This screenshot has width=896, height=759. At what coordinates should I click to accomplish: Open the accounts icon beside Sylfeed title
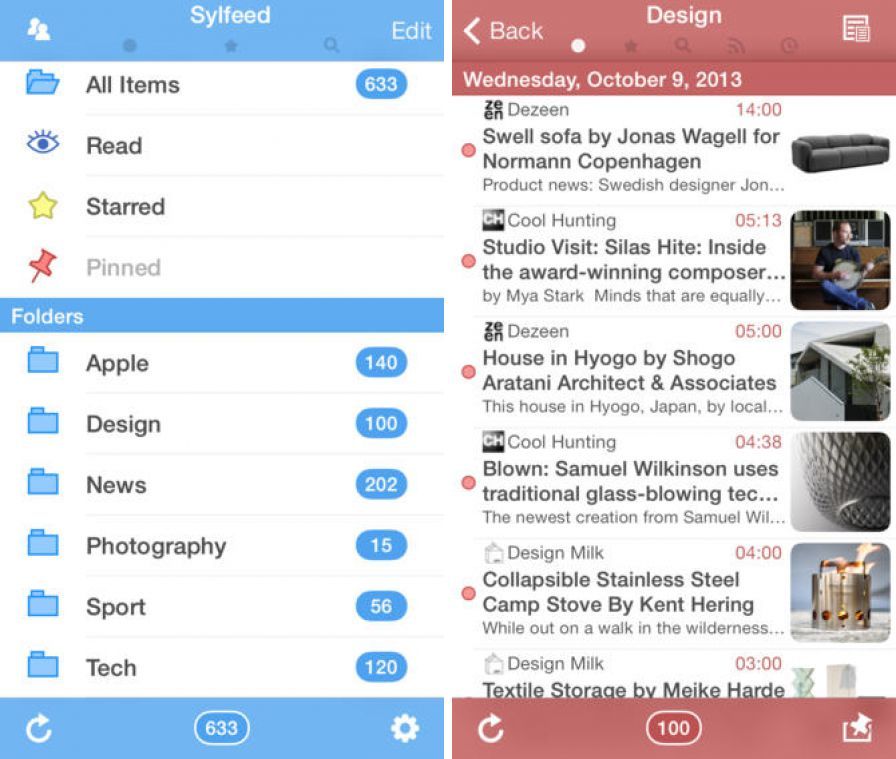click(39, 30)
